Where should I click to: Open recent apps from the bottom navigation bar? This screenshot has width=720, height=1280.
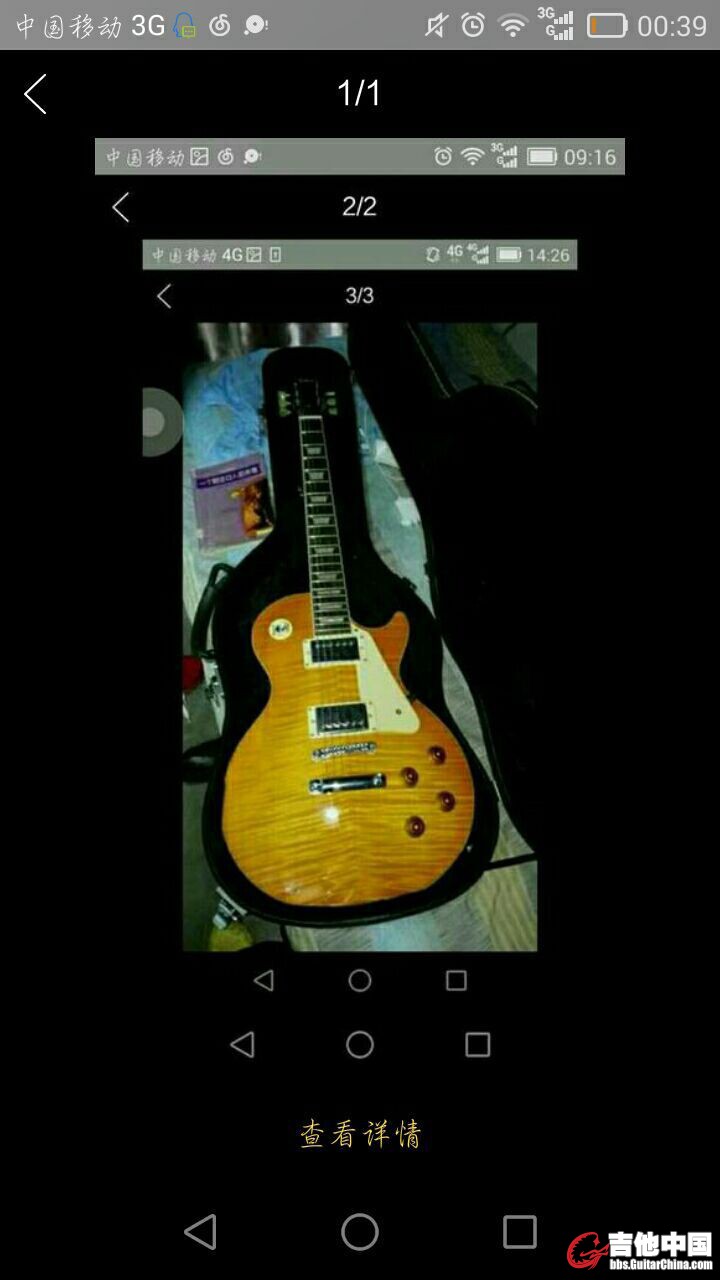pos(519,1232)
